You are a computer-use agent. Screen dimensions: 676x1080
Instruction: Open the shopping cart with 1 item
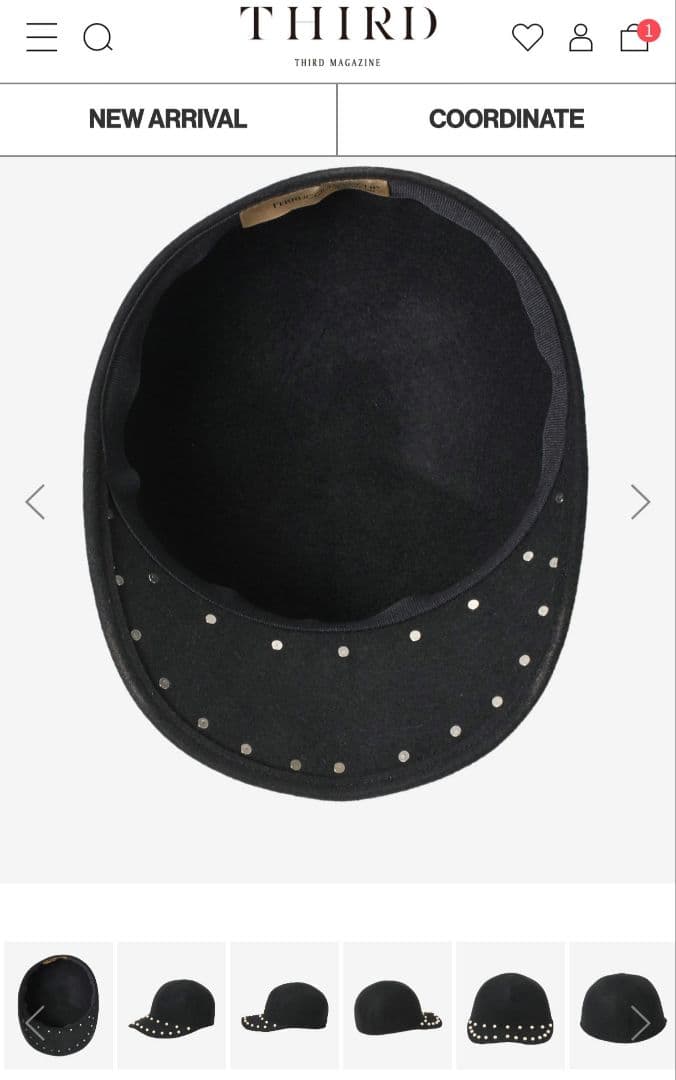tap(636, 38)
